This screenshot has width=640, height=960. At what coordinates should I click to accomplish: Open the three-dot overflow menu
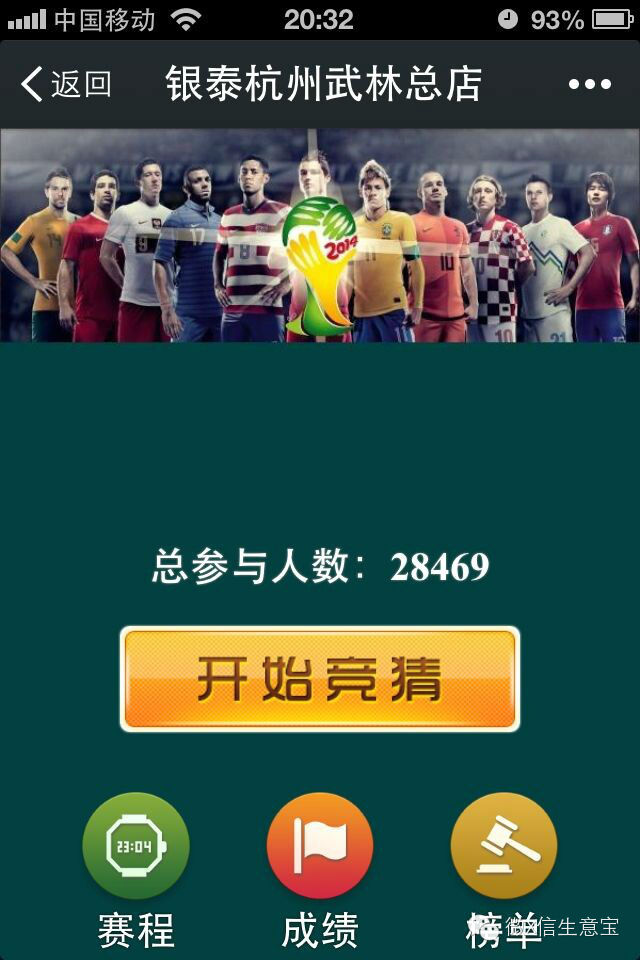click(589, 85)
